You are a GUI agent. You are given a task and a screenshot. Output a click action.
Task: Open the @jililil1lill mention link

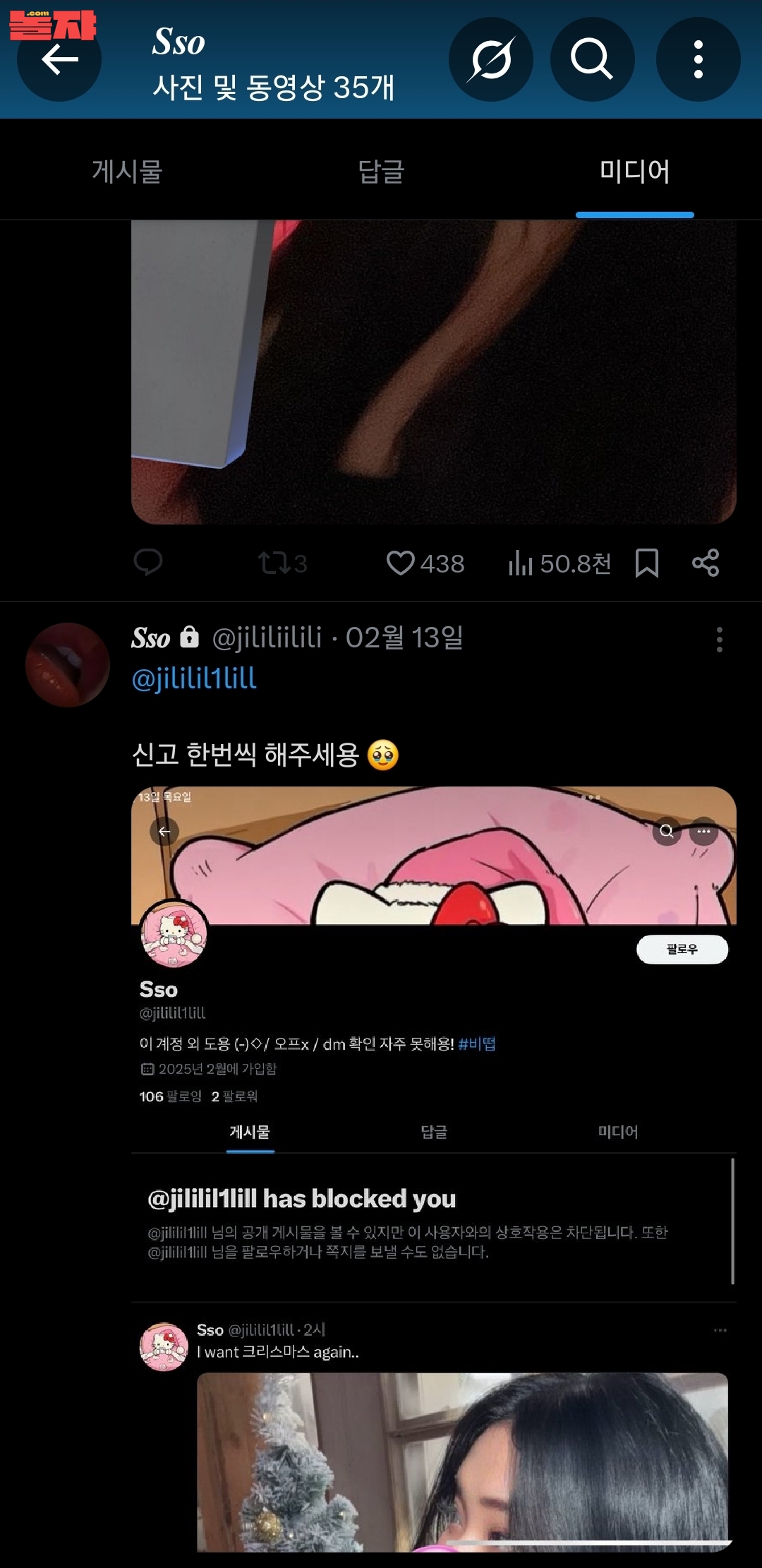tap(194, 678)
